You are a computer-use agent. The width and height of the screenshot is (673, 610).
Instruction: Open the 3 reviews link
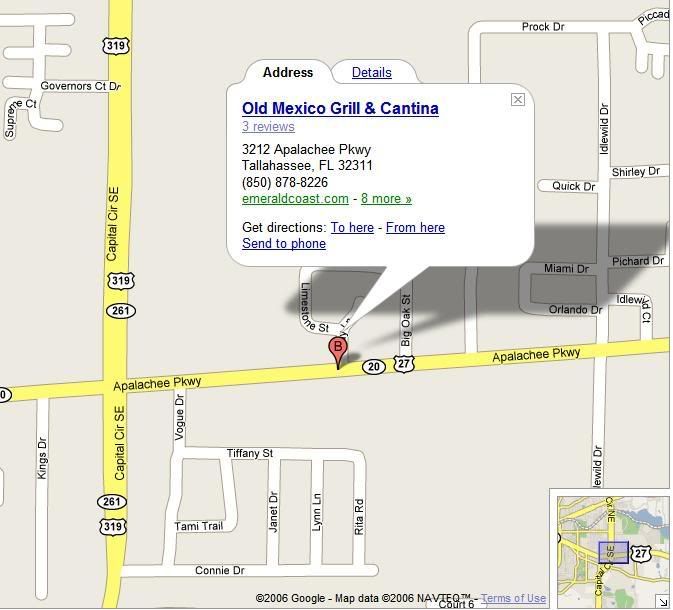(x=268, y=127)
